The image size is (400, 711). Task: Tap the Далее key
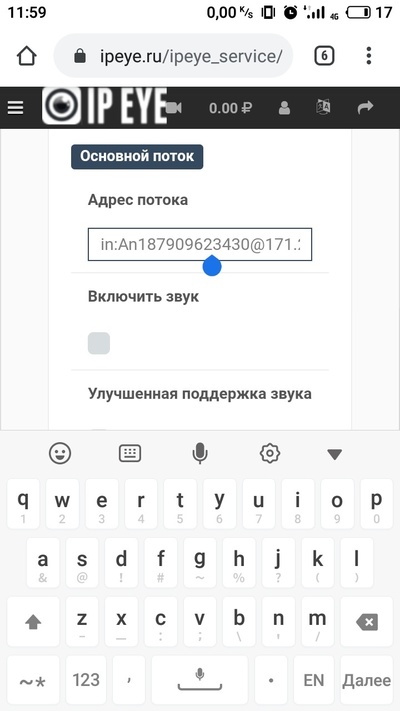point(366,680)
